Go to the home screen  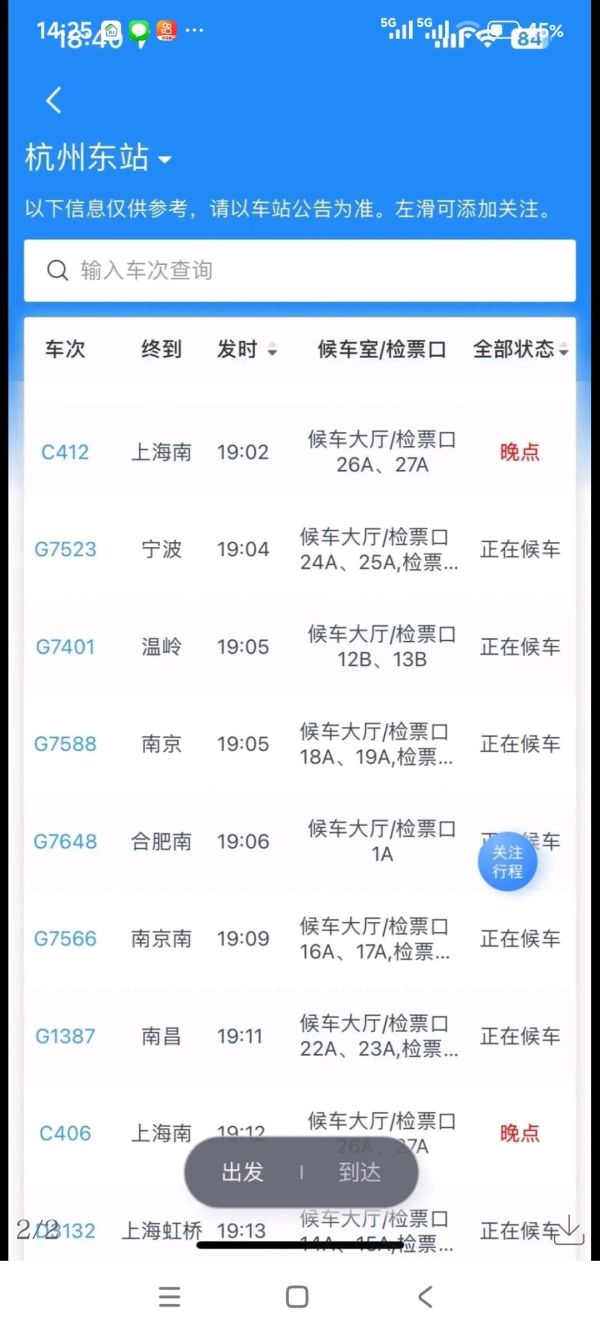point(297,1297)
